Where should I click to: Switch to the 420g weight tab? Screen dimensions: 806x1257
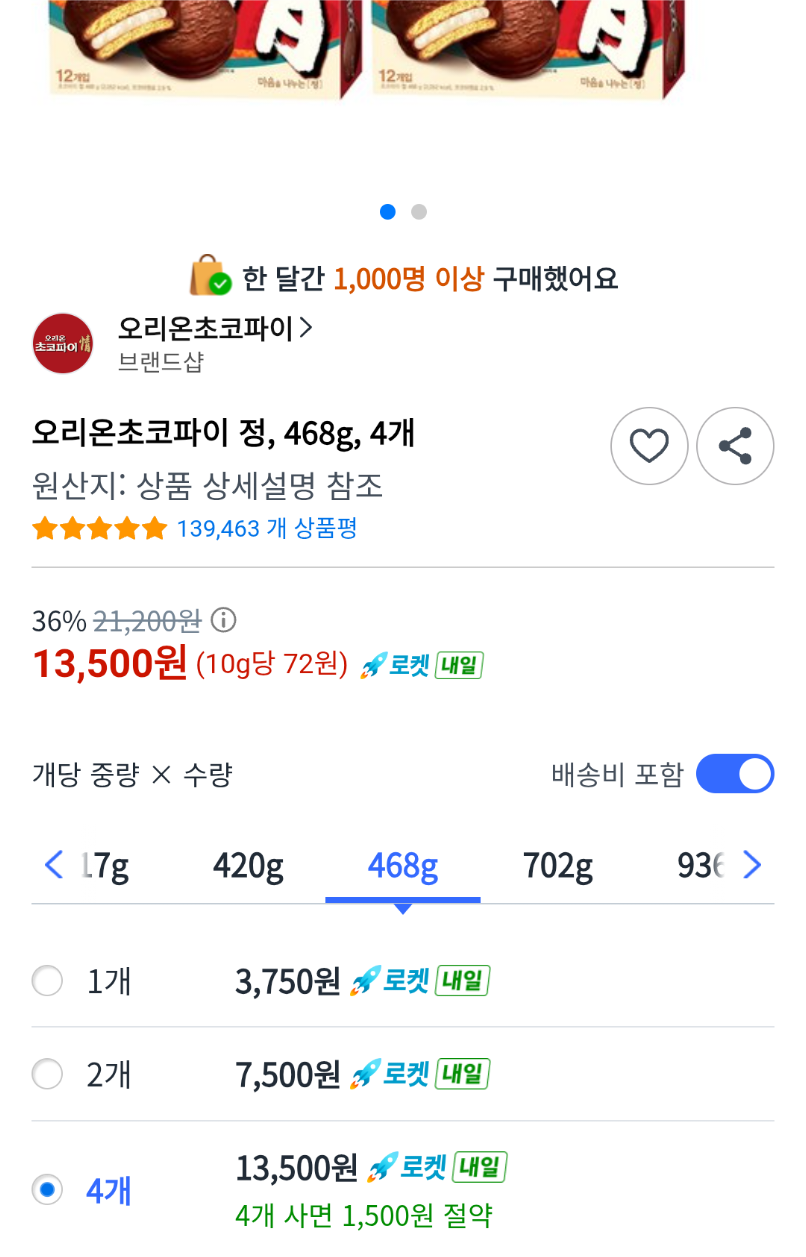coord(248,865)
